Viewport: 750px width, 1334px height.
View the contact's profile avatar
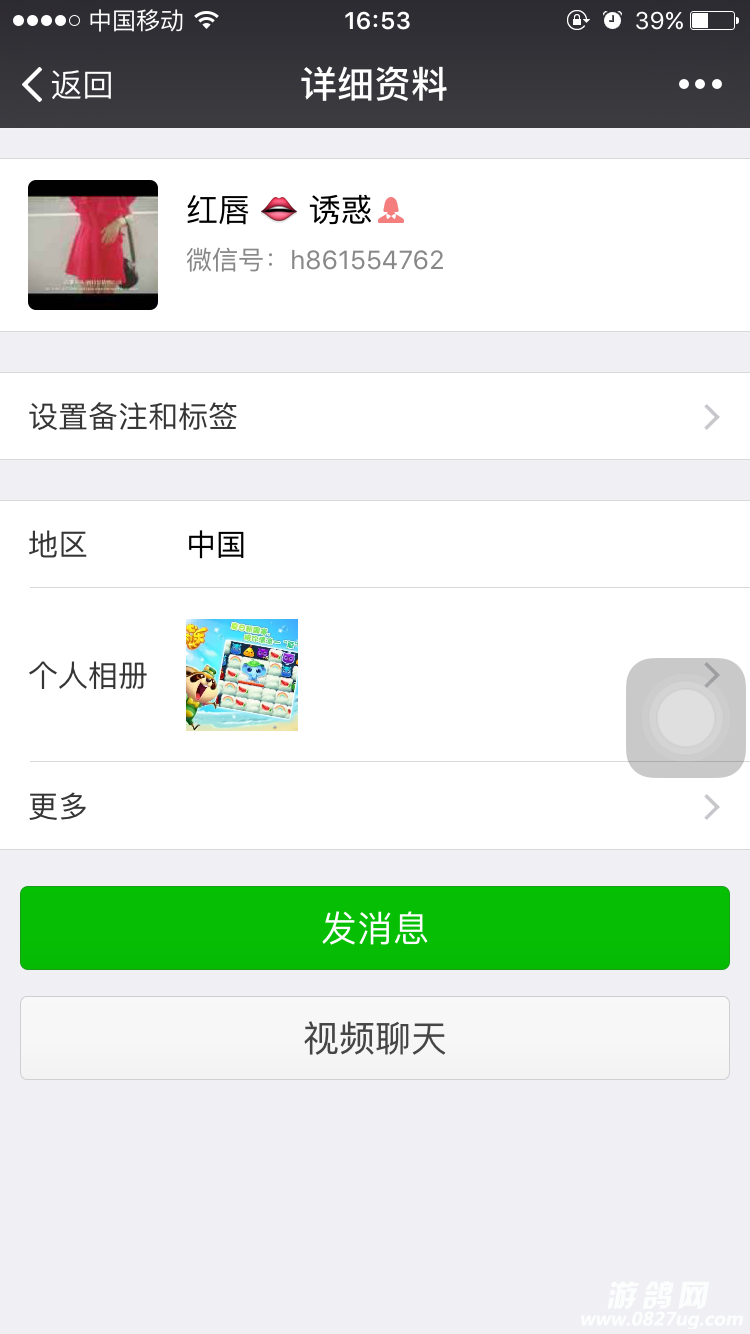93,245
